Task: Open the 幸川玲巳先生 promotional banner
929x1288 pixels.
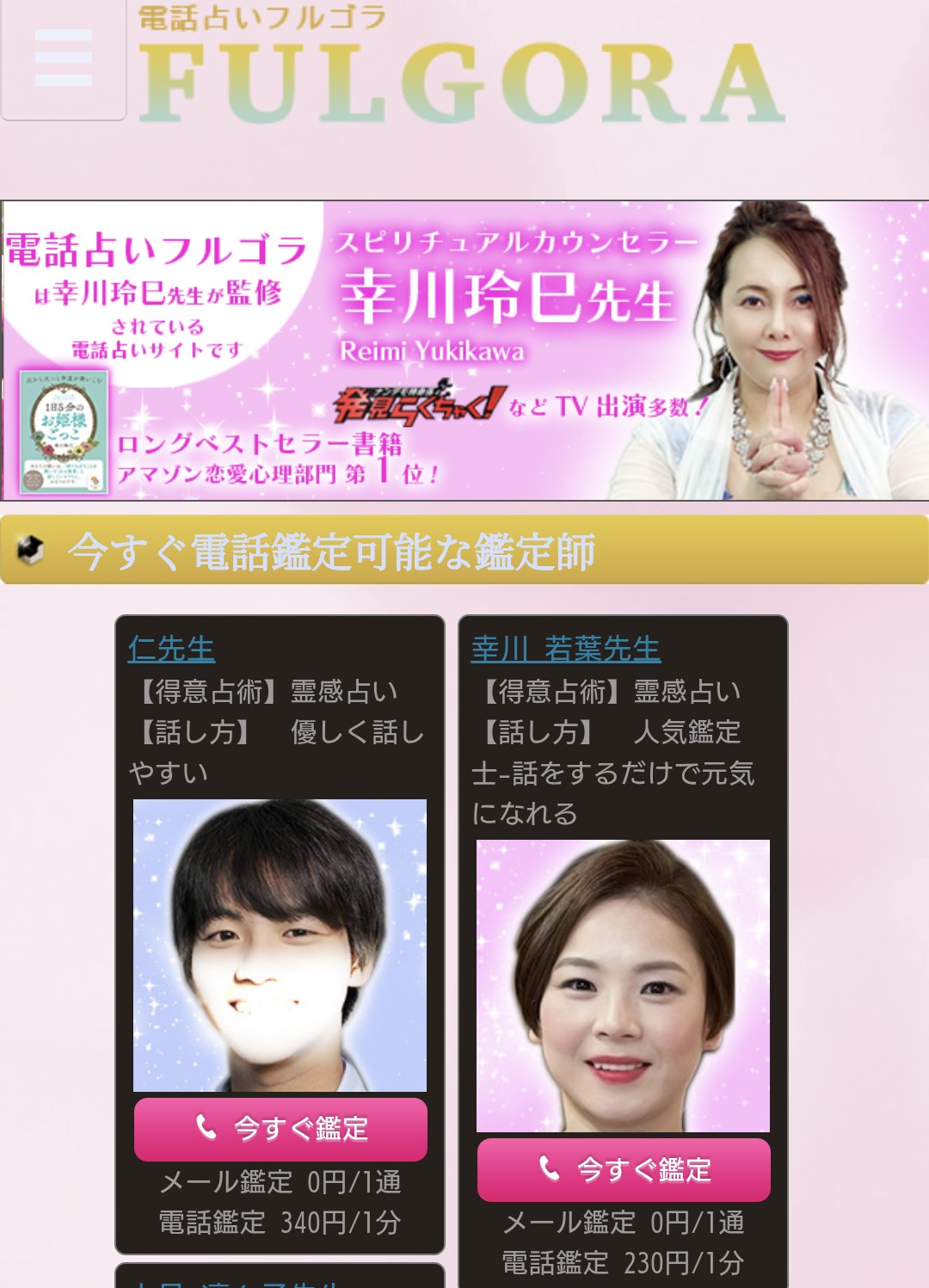Action: (x=464, y=350)
